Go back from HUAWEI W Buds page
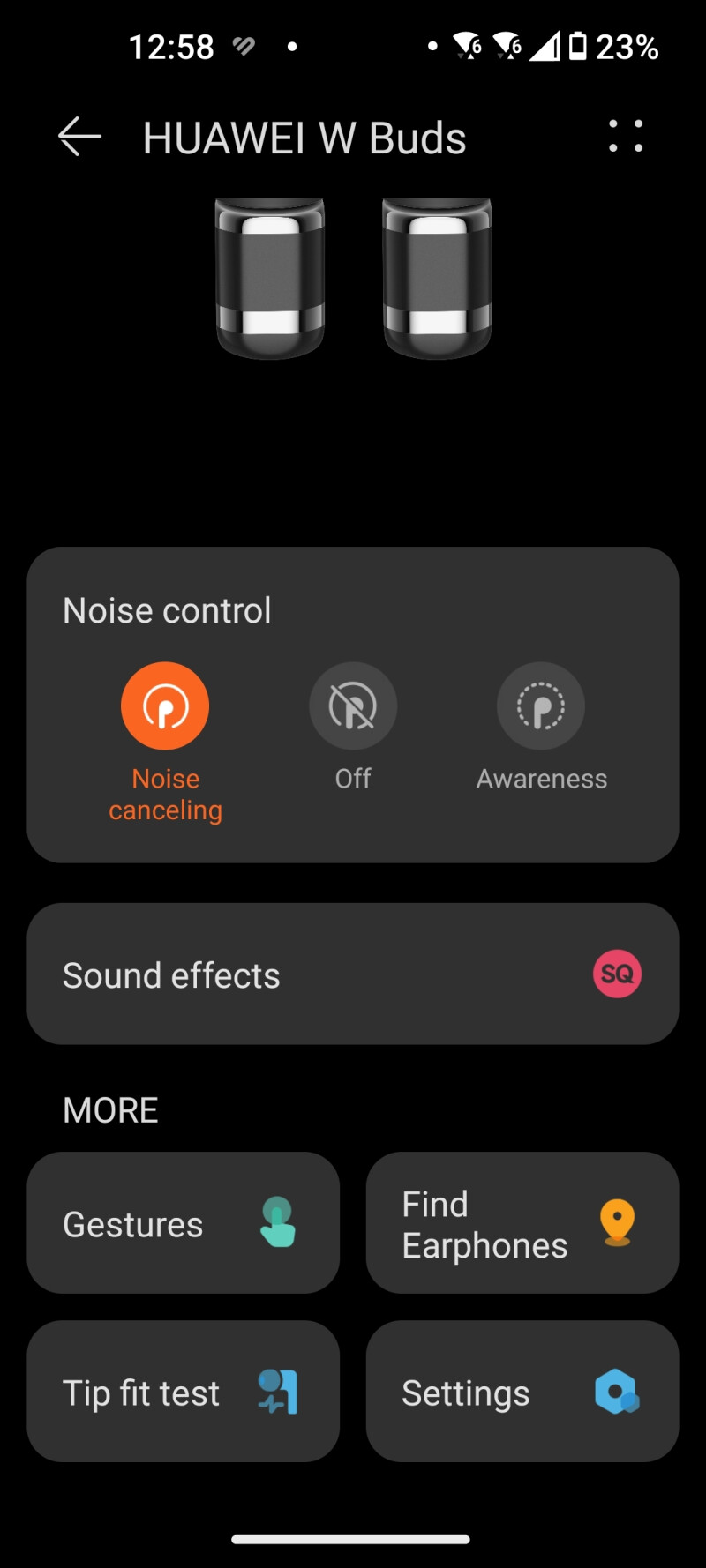Screen dimensions: 706x1568 (x=79, y=137)
